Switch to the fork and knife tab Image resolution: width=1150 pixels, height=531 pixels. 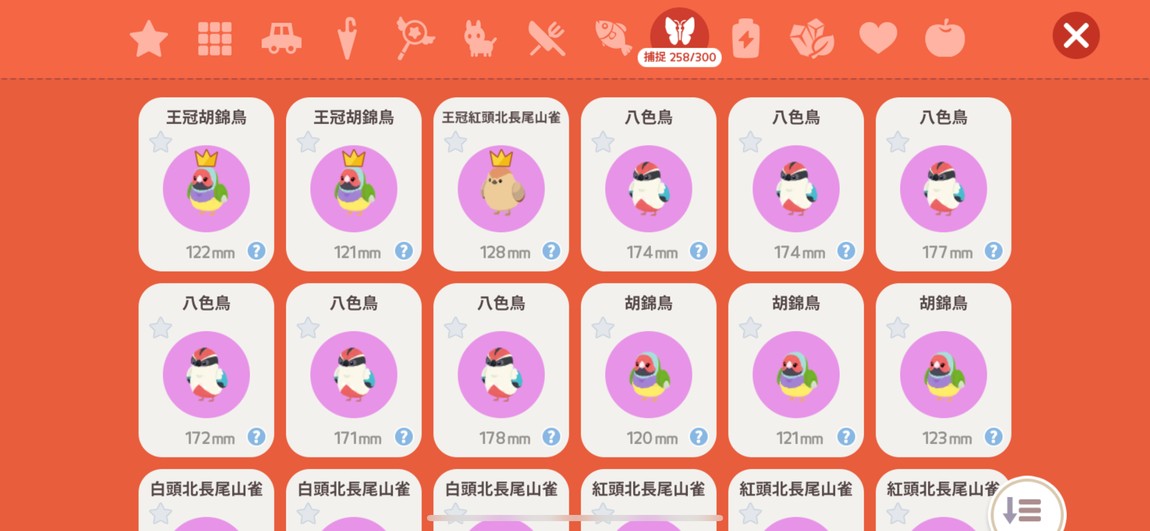(547, 39)
